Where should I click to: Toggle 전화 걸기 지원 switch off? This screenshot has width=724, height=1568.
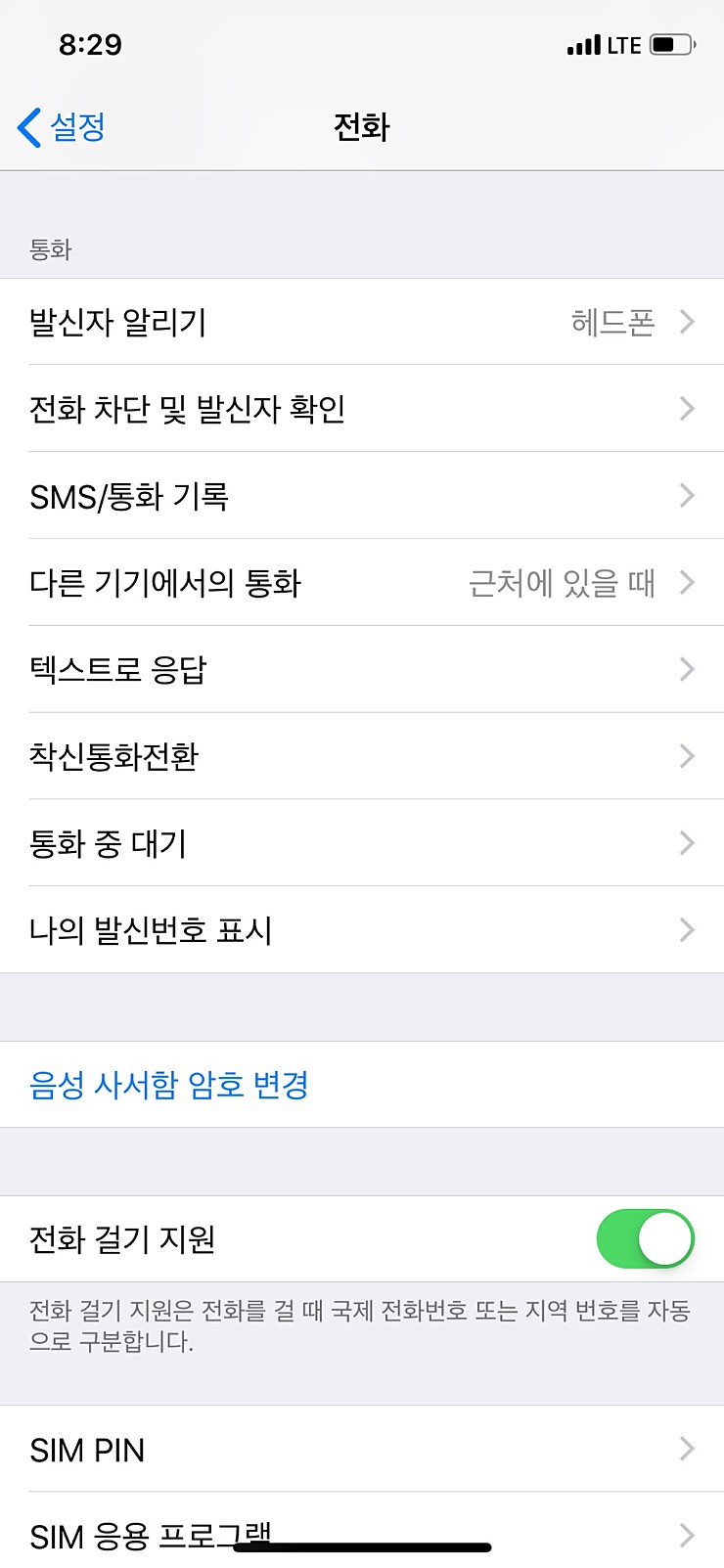click(x=645, y=1238)
